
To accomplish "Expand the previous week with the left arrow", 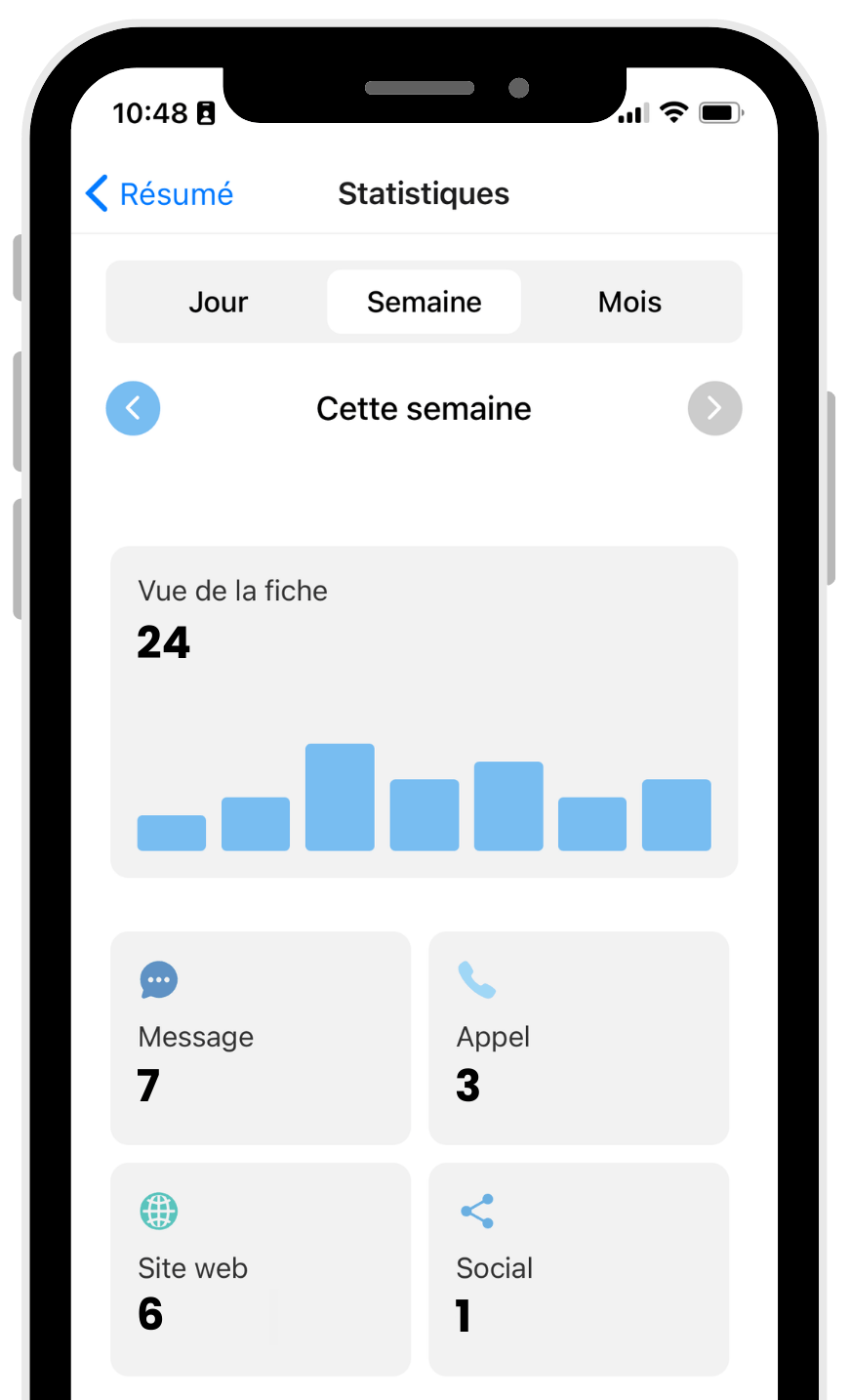I will click(x=133, y=408).
